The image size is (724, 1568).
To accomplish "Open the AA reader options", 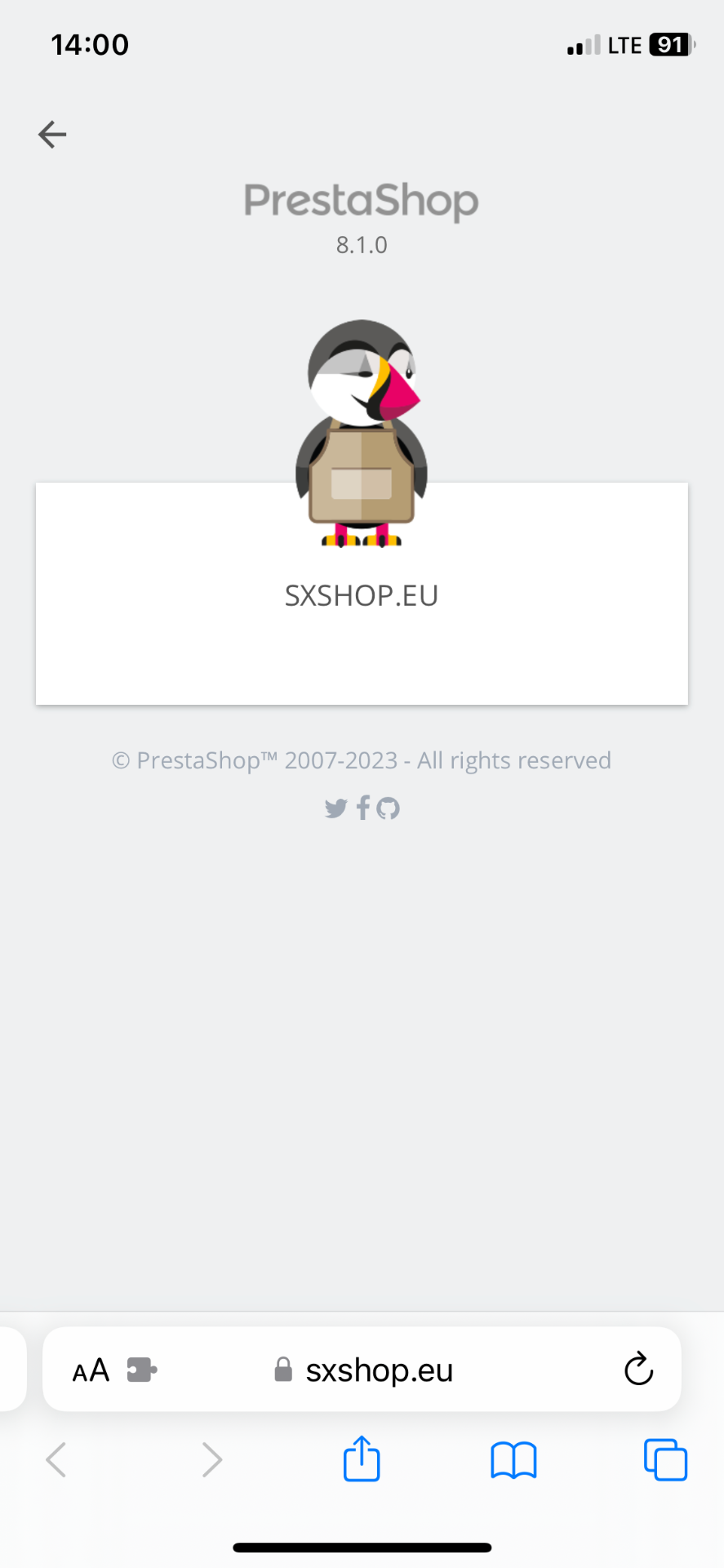I will coord(91,1370).
